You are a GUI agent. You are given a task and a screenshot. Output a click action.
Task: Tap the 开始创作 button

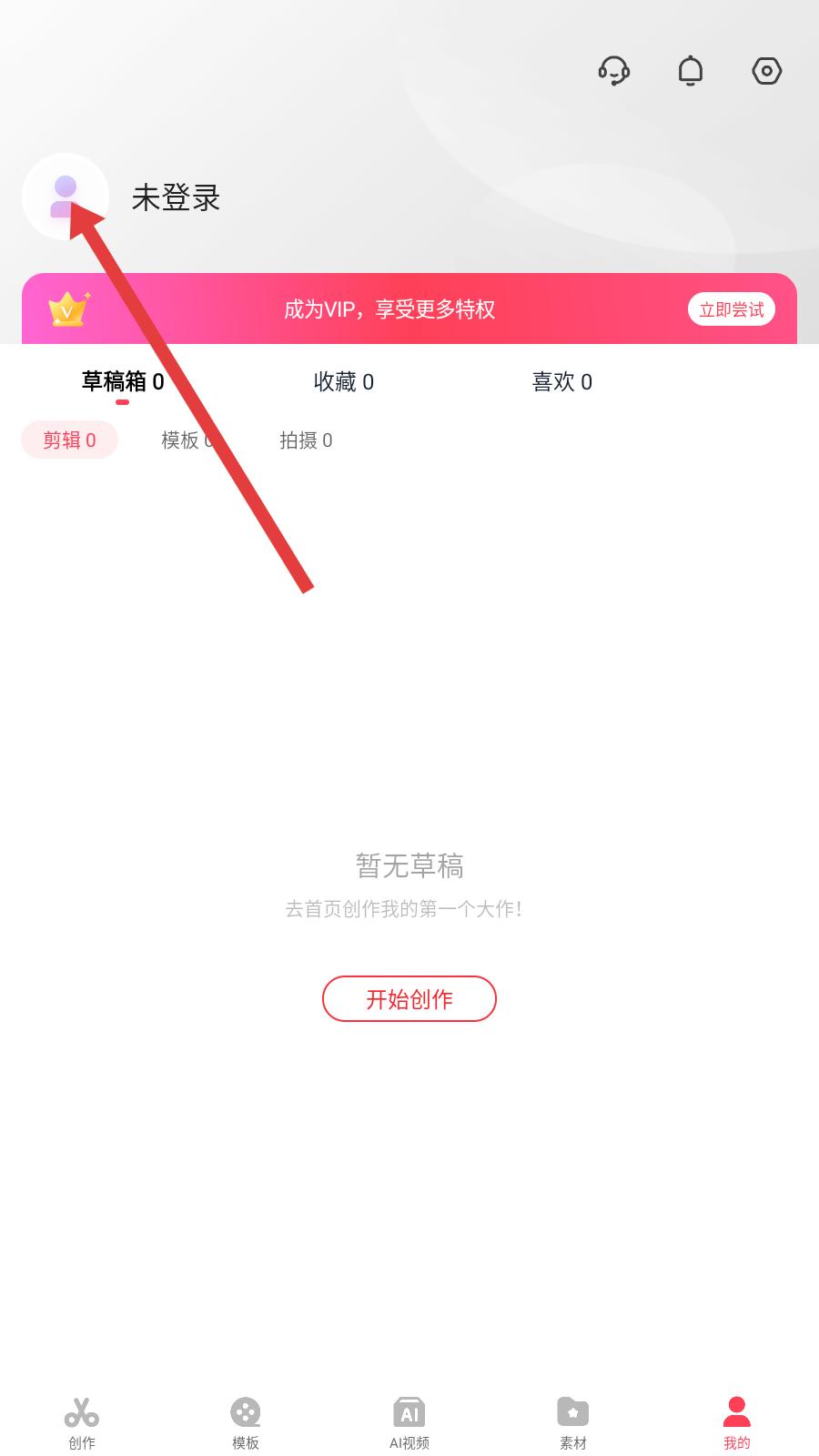click(x=409, y=999)
